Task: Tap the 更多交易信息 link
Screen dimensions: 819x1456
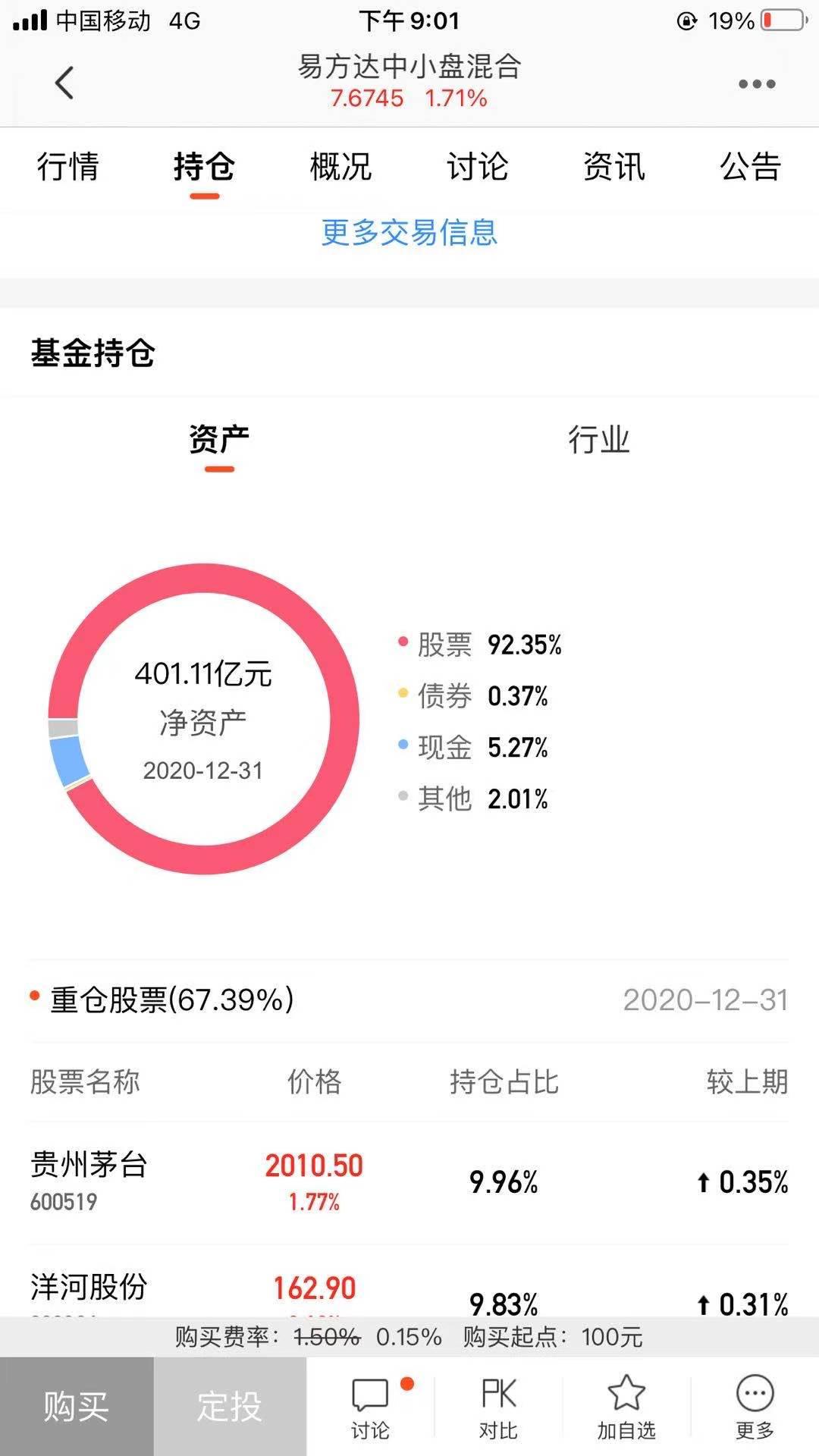Action: pyautogui.click(x=409, y=232)
